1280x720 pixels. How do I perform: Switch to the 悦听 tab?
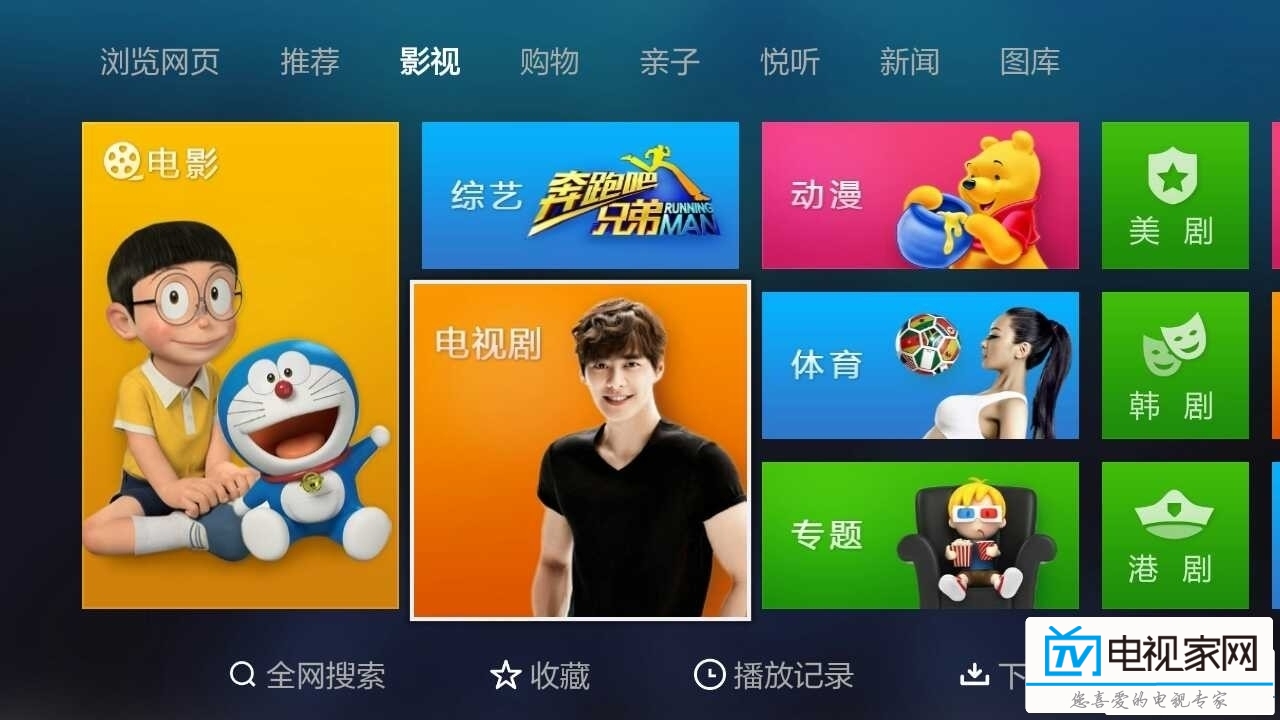[x=790, y=62]
